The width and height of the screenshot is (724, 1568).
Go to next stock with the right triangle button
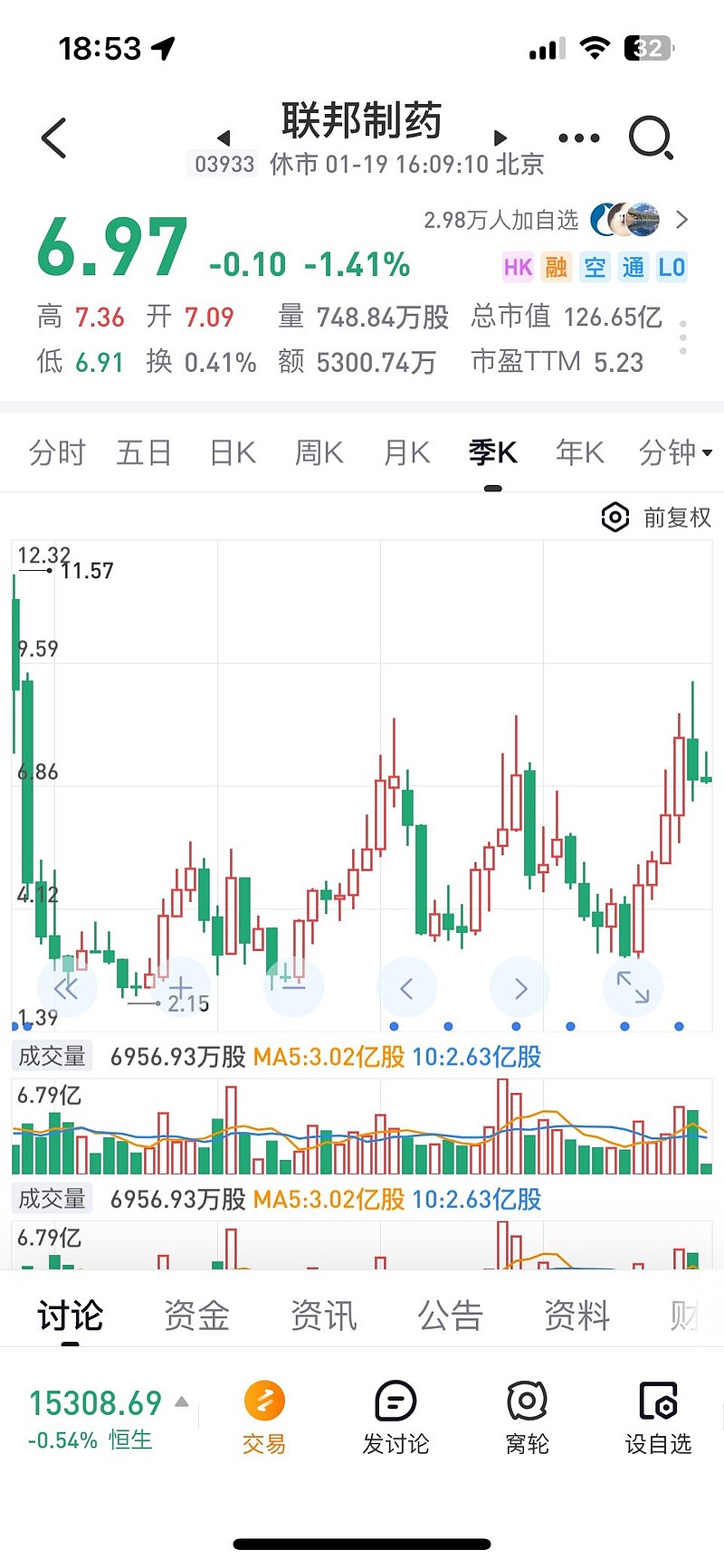point(500,137)
